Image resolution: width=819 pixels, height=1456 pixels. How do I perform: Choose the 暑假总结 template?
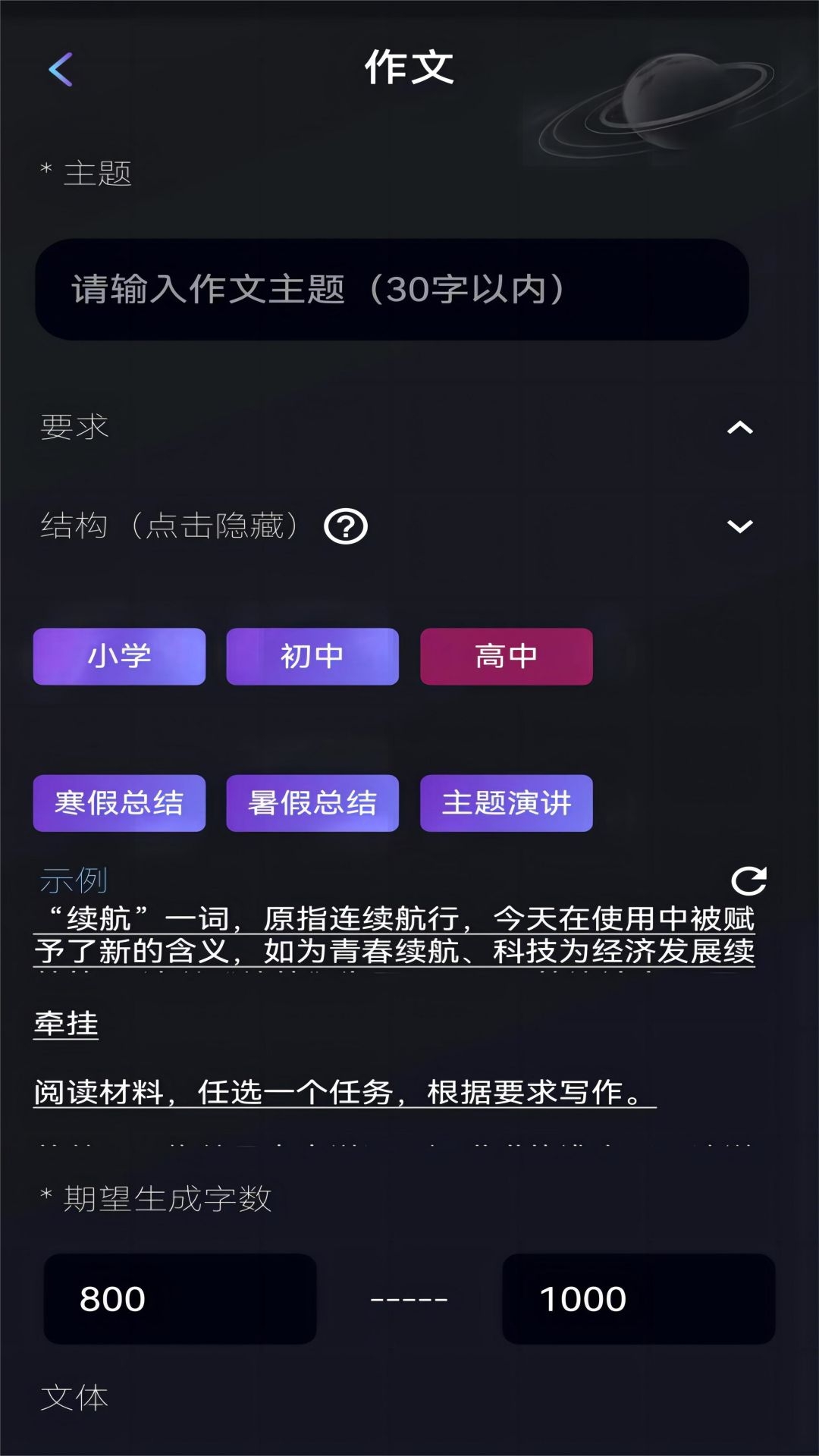pos(312,804)
